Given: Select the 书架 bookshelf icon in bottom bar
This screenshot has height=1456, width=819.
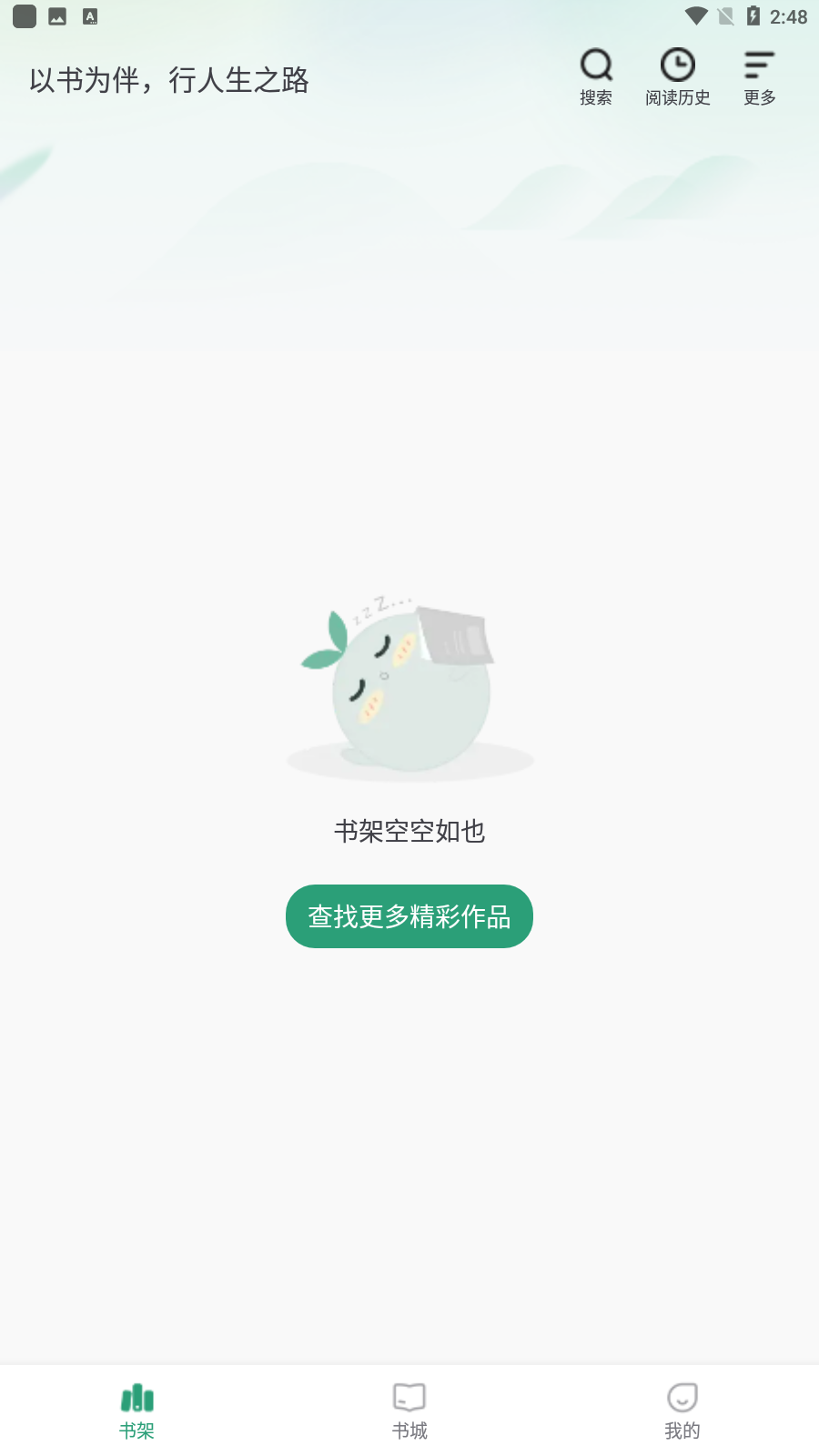Looking at the screenshot, I should (136, 1394).
